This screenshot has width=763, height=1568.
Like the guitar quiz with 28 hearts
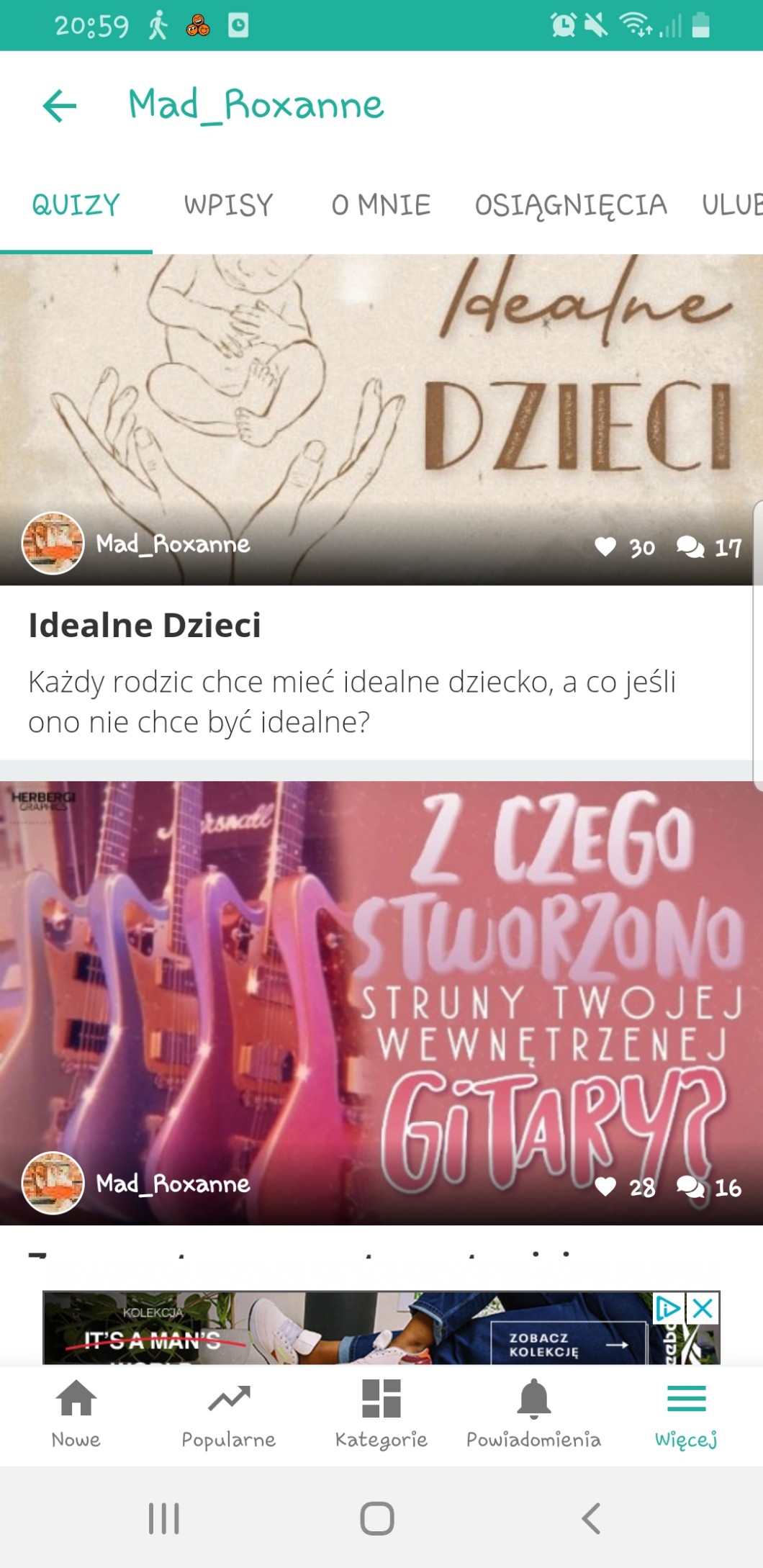pyautogui.click(x=605, y=1186)
